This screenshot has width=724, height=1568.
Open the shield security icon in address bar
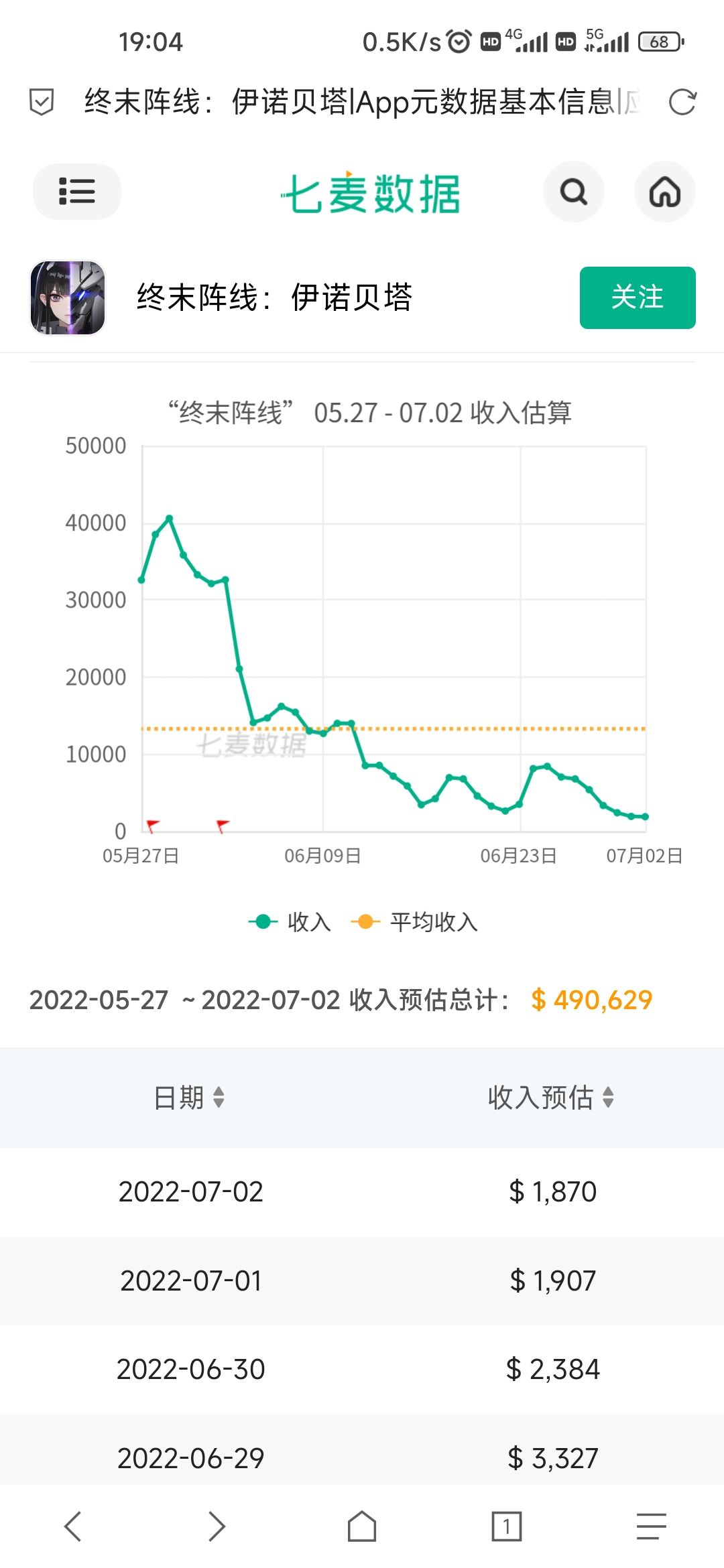click(42, 102)
